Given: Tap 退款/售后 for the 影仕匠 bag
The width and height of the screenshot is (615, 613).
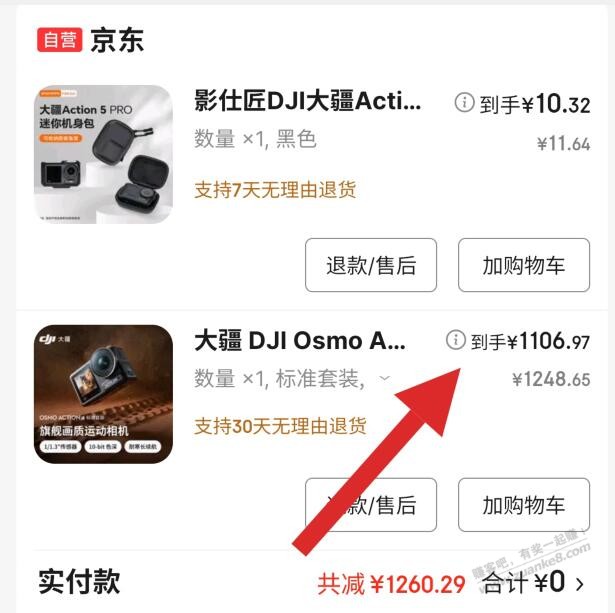Looking at the screenshot, I should (x=371, y=265).
